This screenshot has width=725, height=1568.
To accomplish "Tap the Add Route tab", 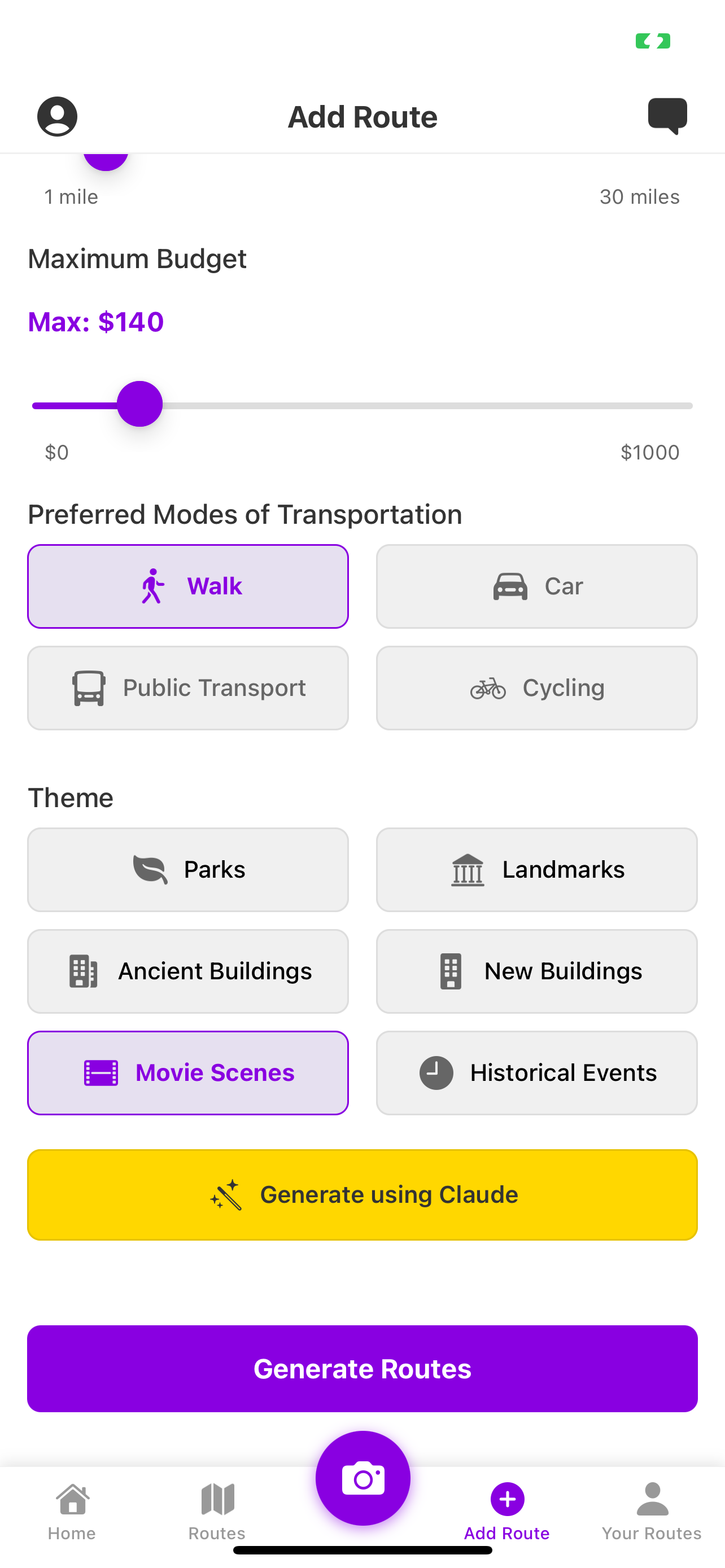I will click(506, 1511).
